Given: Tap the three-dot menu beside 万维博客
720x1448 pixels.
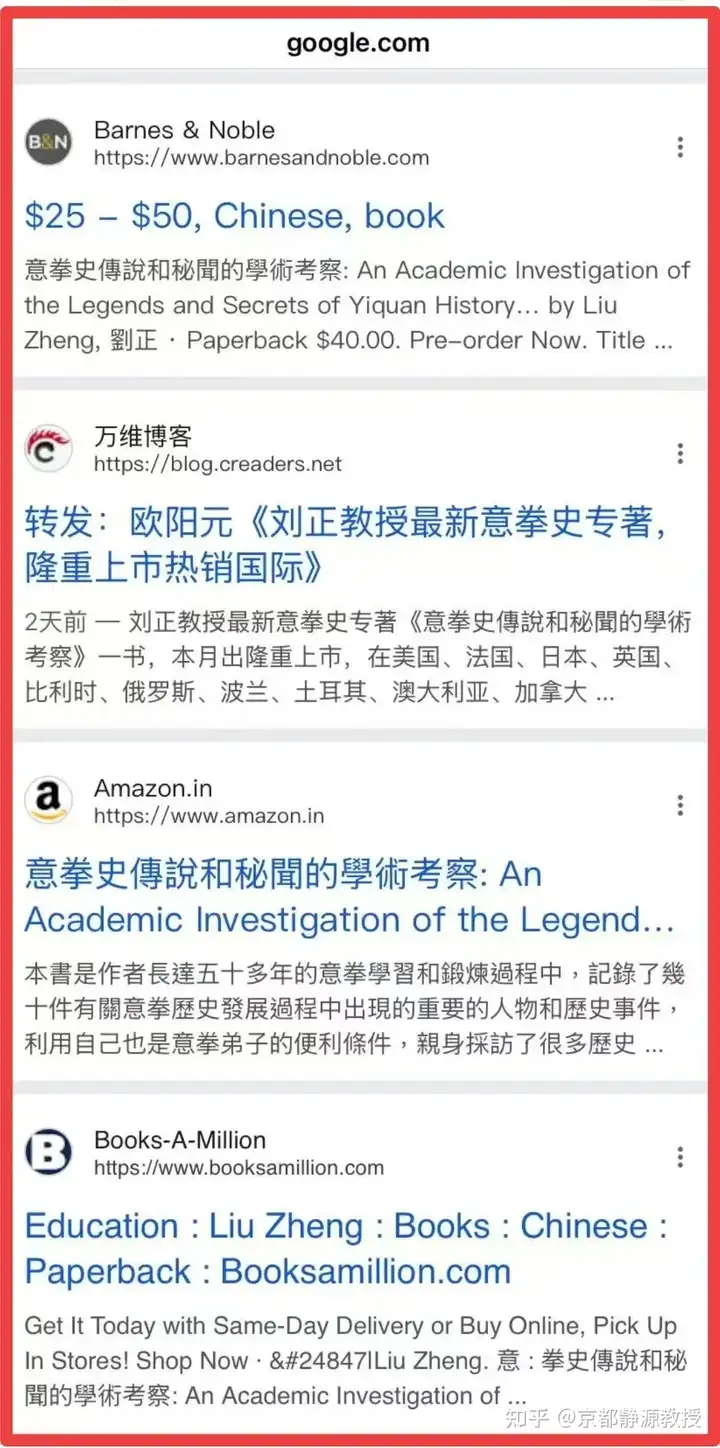Looking at the screenshot, I should tap(680, 453).
